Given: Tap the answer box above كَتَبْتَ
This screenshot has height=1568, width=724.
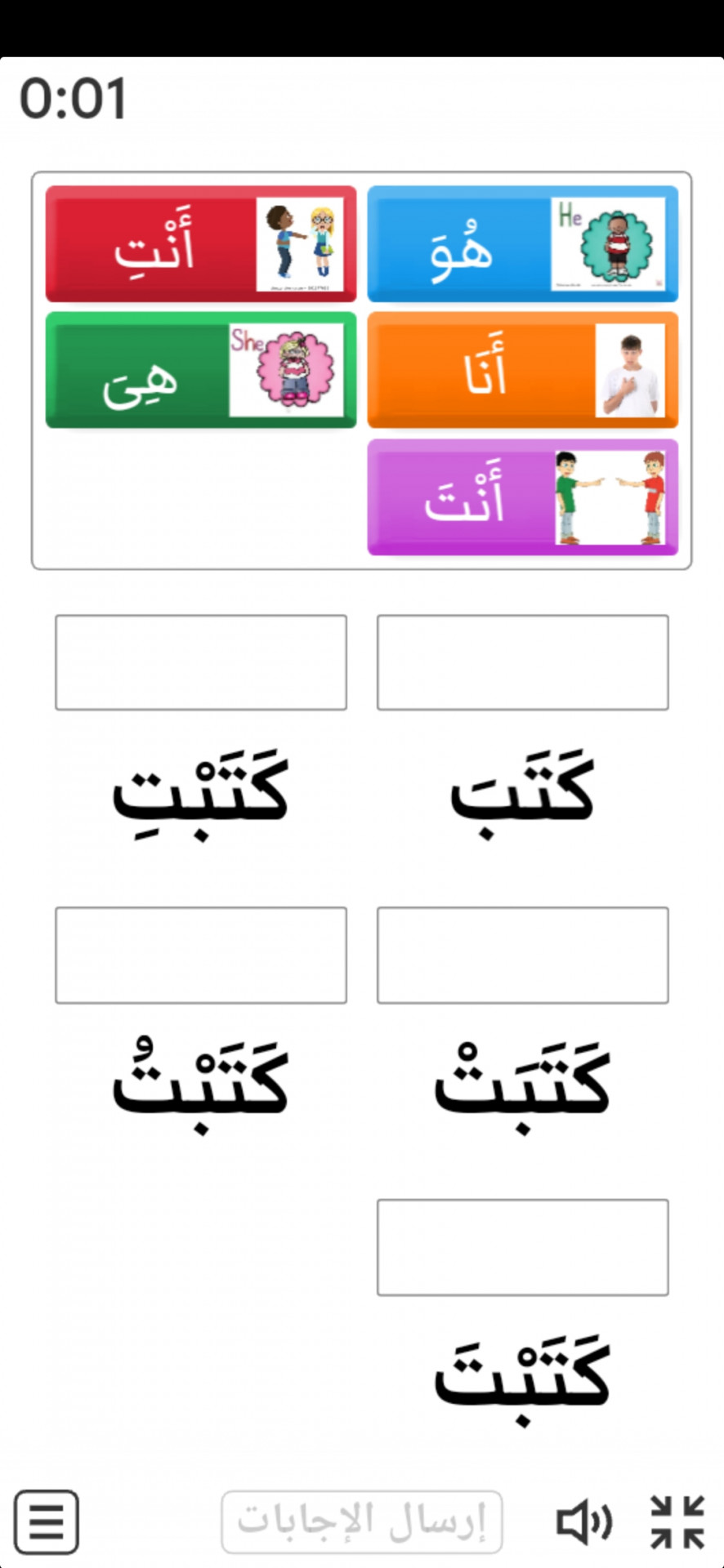Looking at the screenshot, I should [x=522, y=1247].
